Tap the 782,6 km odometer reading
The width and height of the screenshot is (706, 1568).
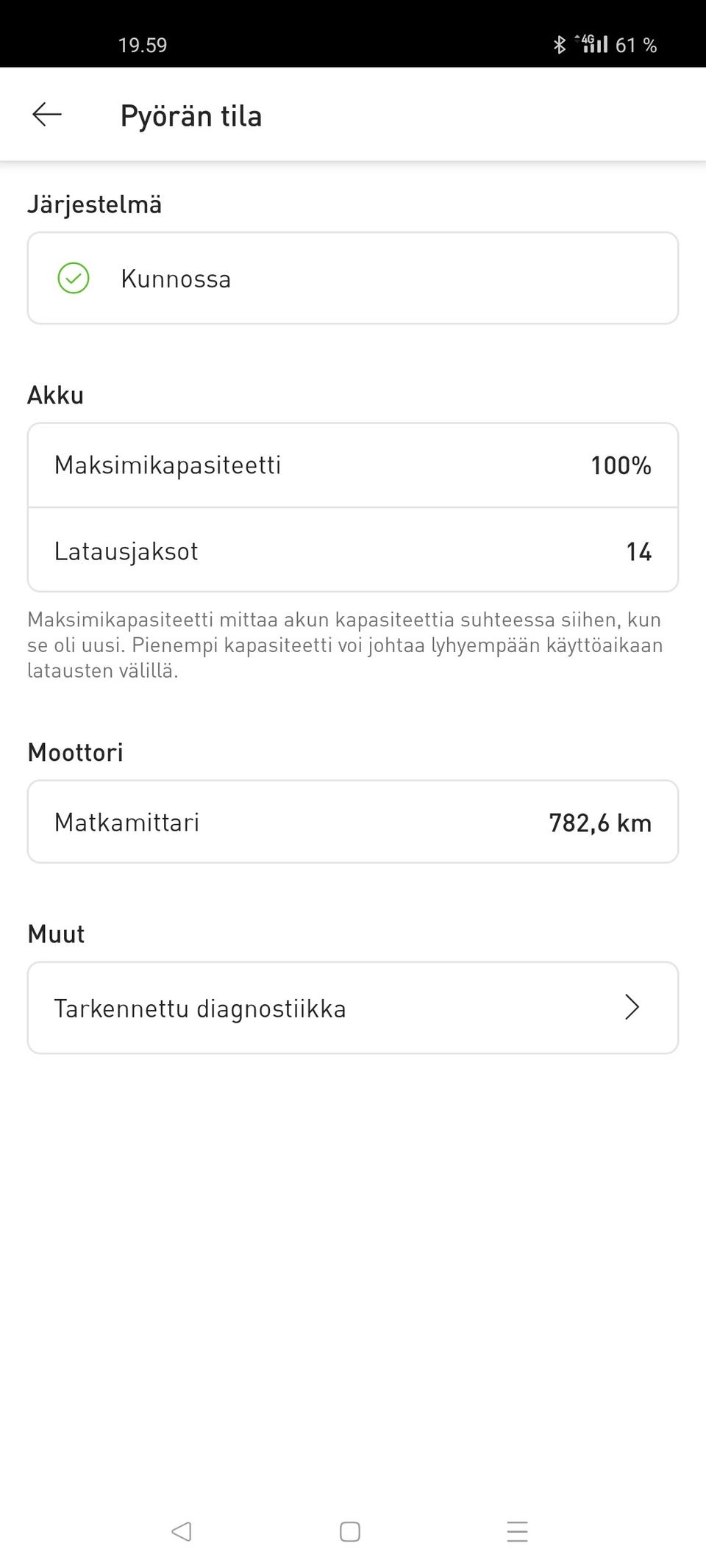click(600, 821)
